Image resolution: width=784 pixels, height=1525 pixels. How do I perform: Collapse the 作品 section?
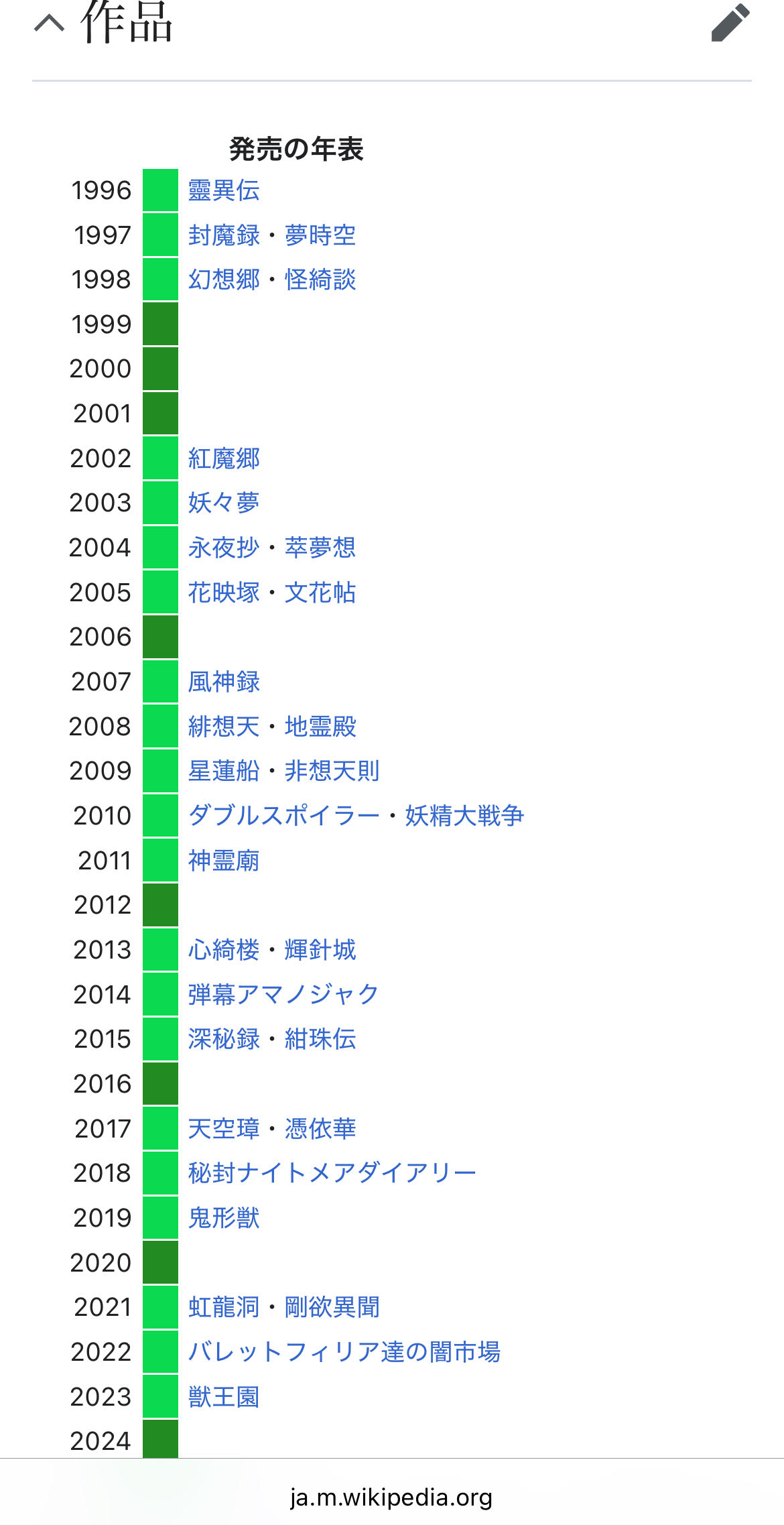coord(49,23)
